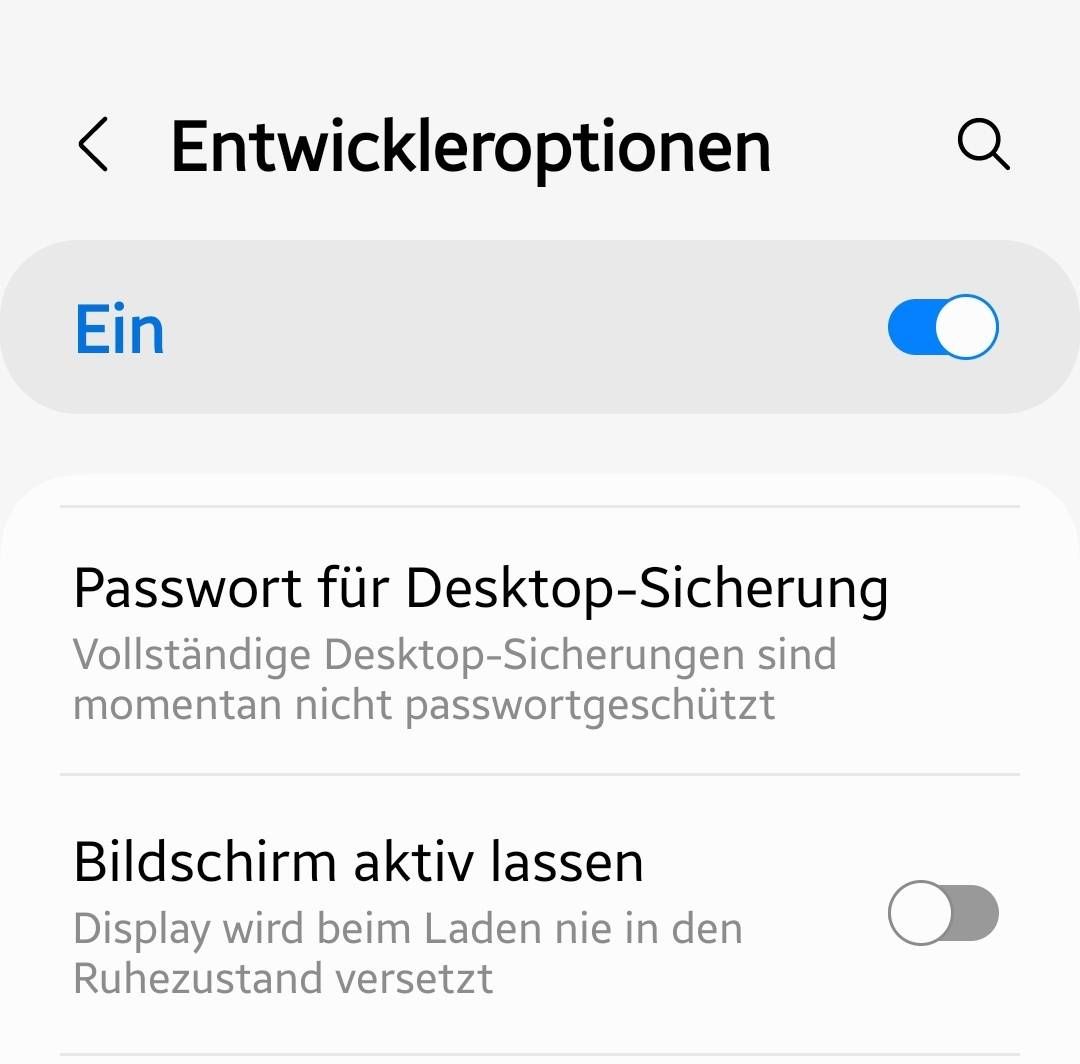Open search in developer options
The image size is (1080, 1064).
[983, 146]
